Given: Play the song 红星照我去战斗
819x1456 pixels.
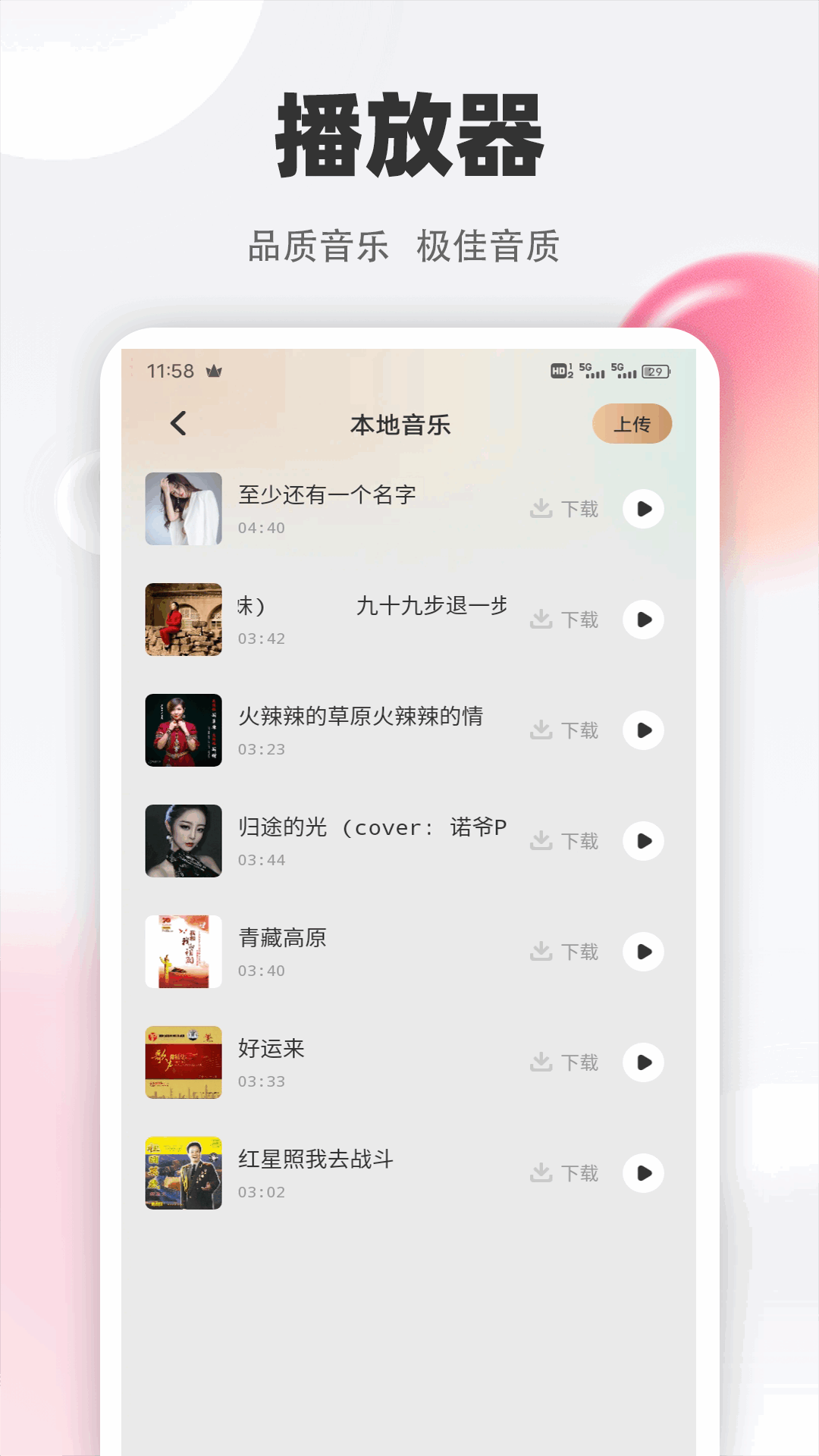Looking at the screenshot, I should pyautogui.click(x=644, y=1173).
